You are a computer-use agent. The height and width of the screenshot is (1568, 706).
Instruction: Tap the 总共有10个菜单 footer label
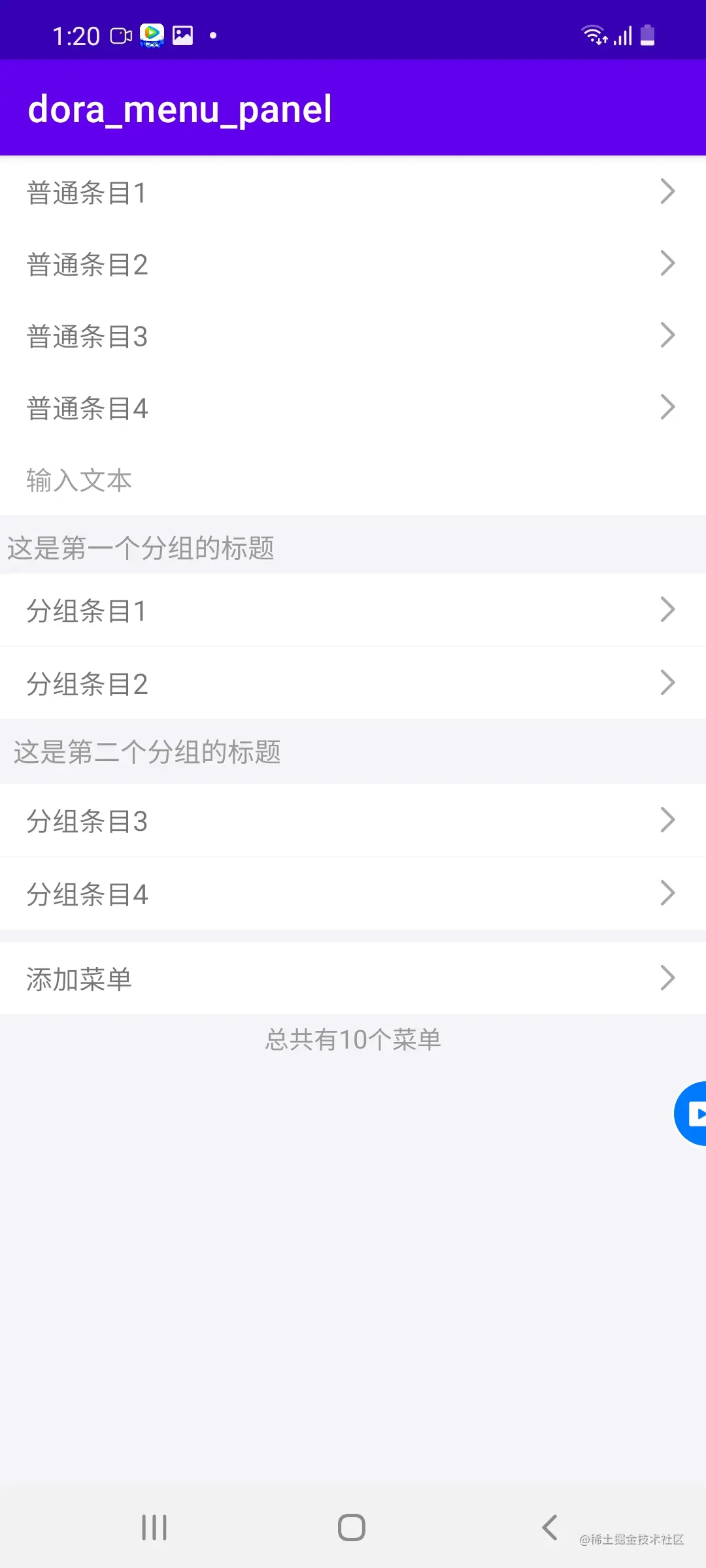pyautogui.click(x=353, y=1039)
